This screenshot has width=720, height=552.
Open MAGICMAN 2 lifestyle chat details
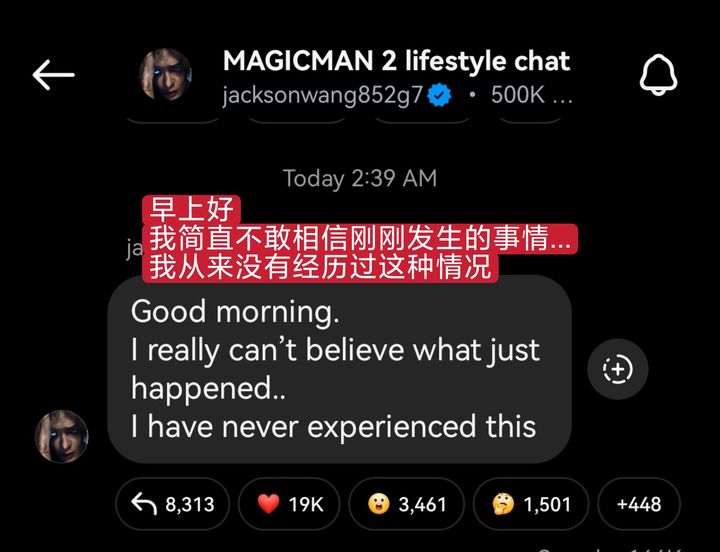point(396,61)
